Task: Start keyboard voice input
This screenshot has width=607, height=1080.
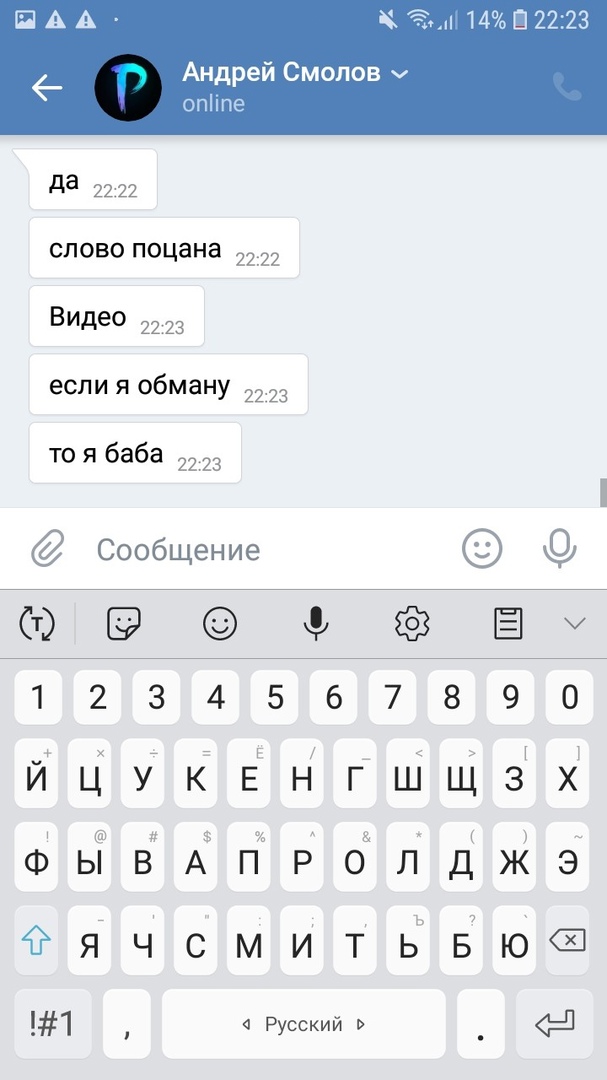Action: point(316,624)
